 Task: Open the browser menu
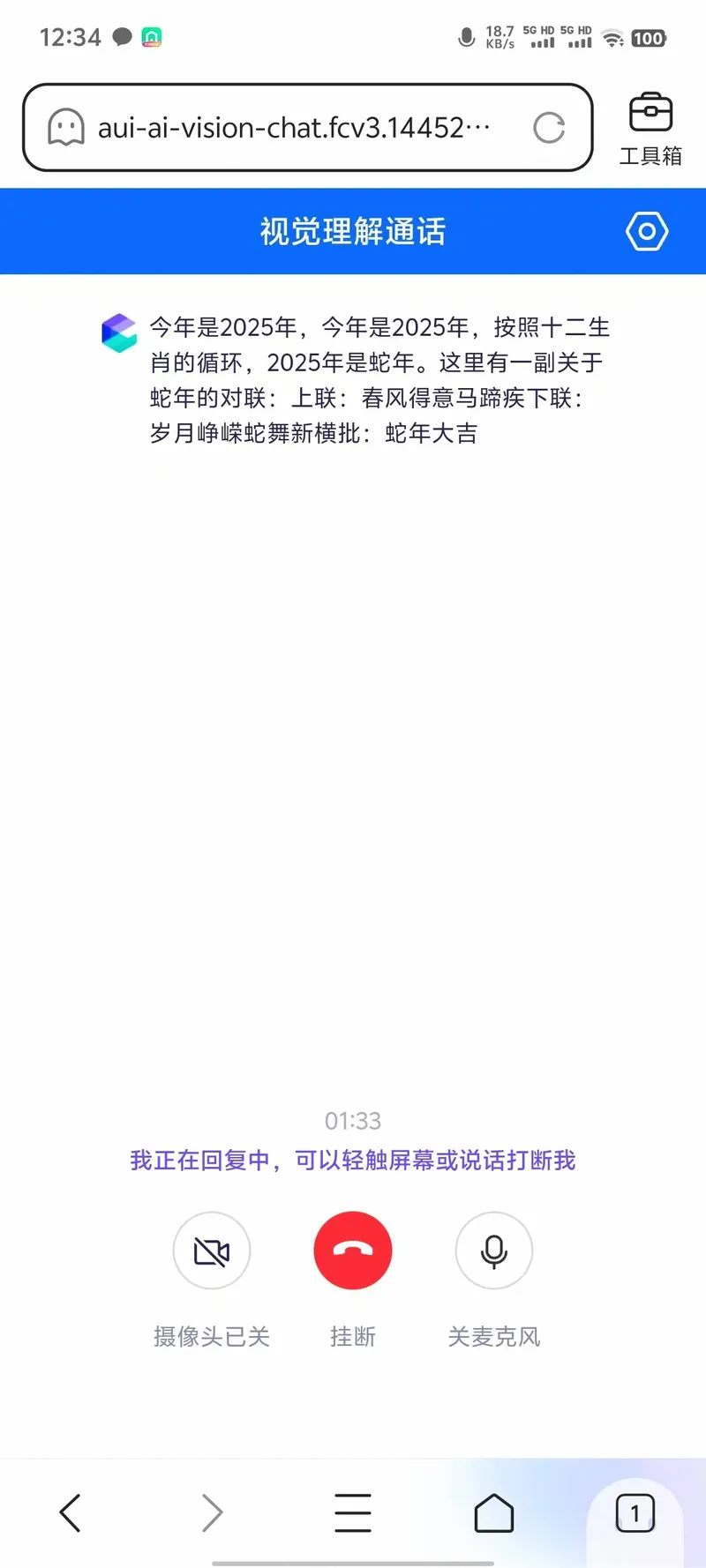(353, 1512)
